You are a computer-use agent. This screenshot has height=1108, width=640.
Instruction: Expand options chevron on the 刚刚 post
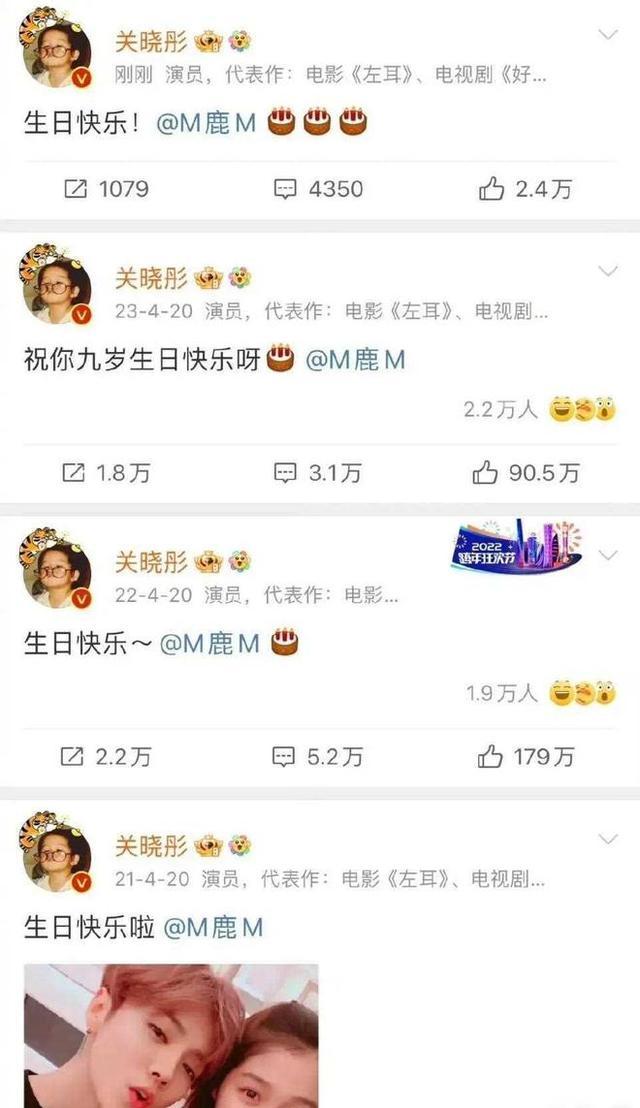[607, 36]
